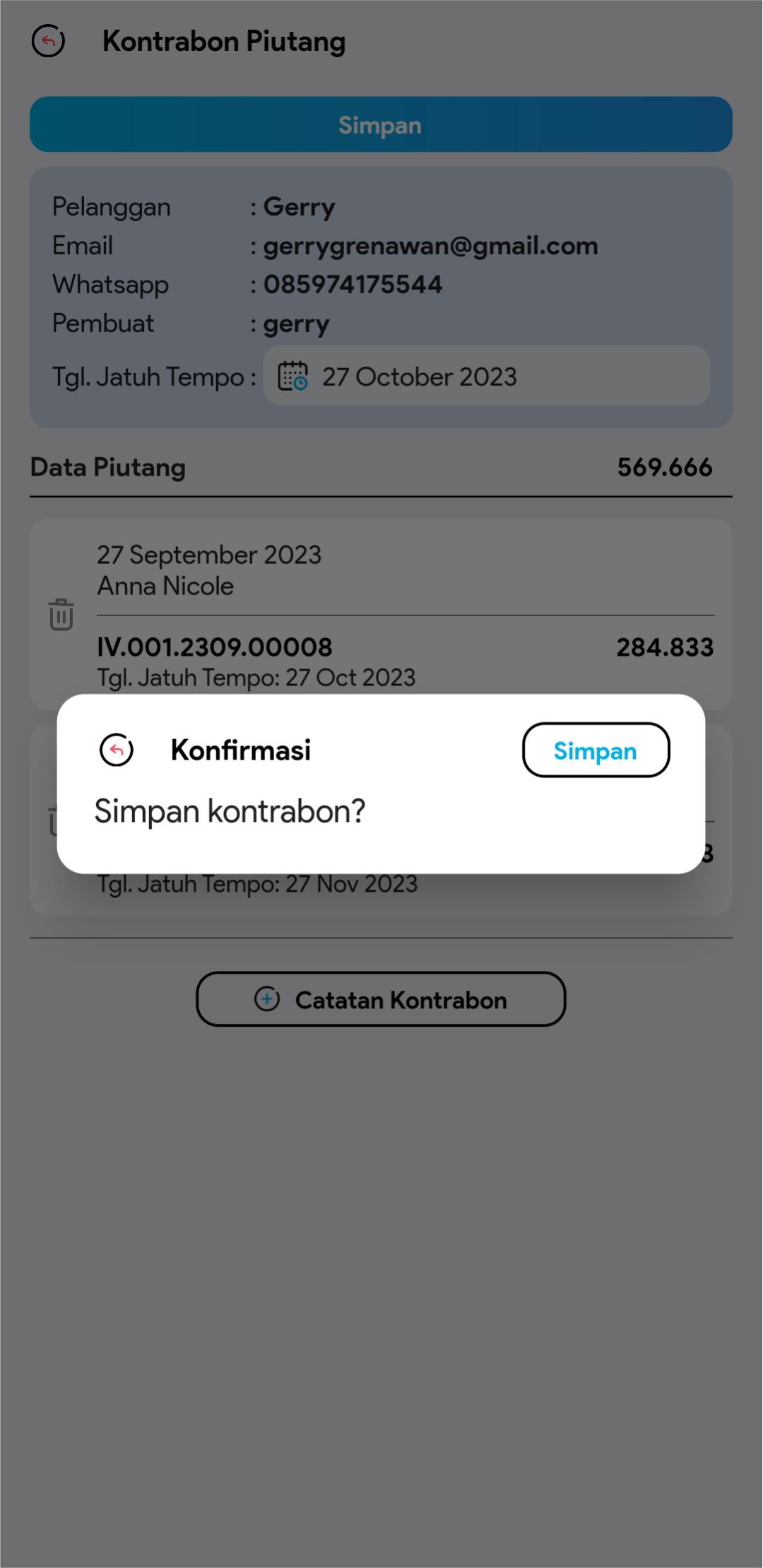Tap the wide blue Simpan button
This screenshot has height=1568, width=763.
[x=381, y=125]
